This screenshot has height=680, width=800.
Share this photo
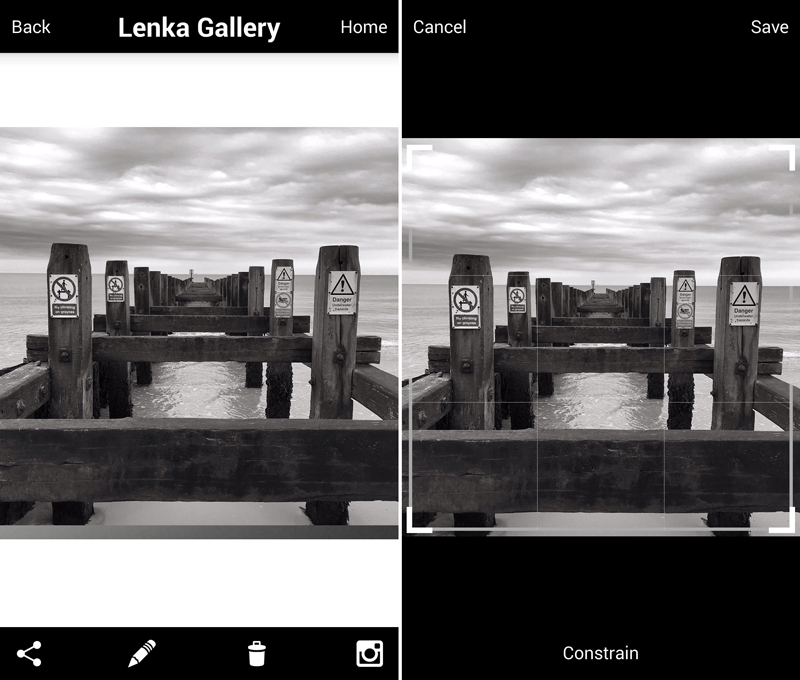pos(30,654)
